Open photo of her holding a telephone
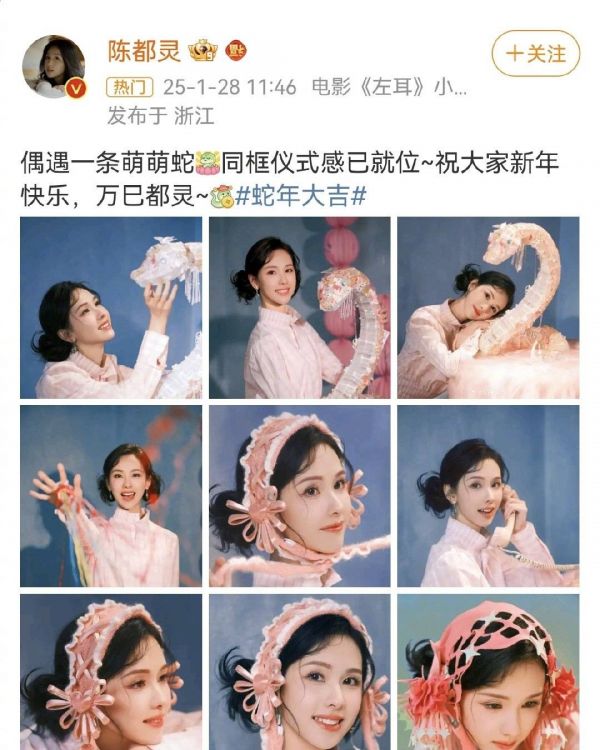Image resolution: width=600 pixels, height=750 pixels. click(x=487, y=495)
